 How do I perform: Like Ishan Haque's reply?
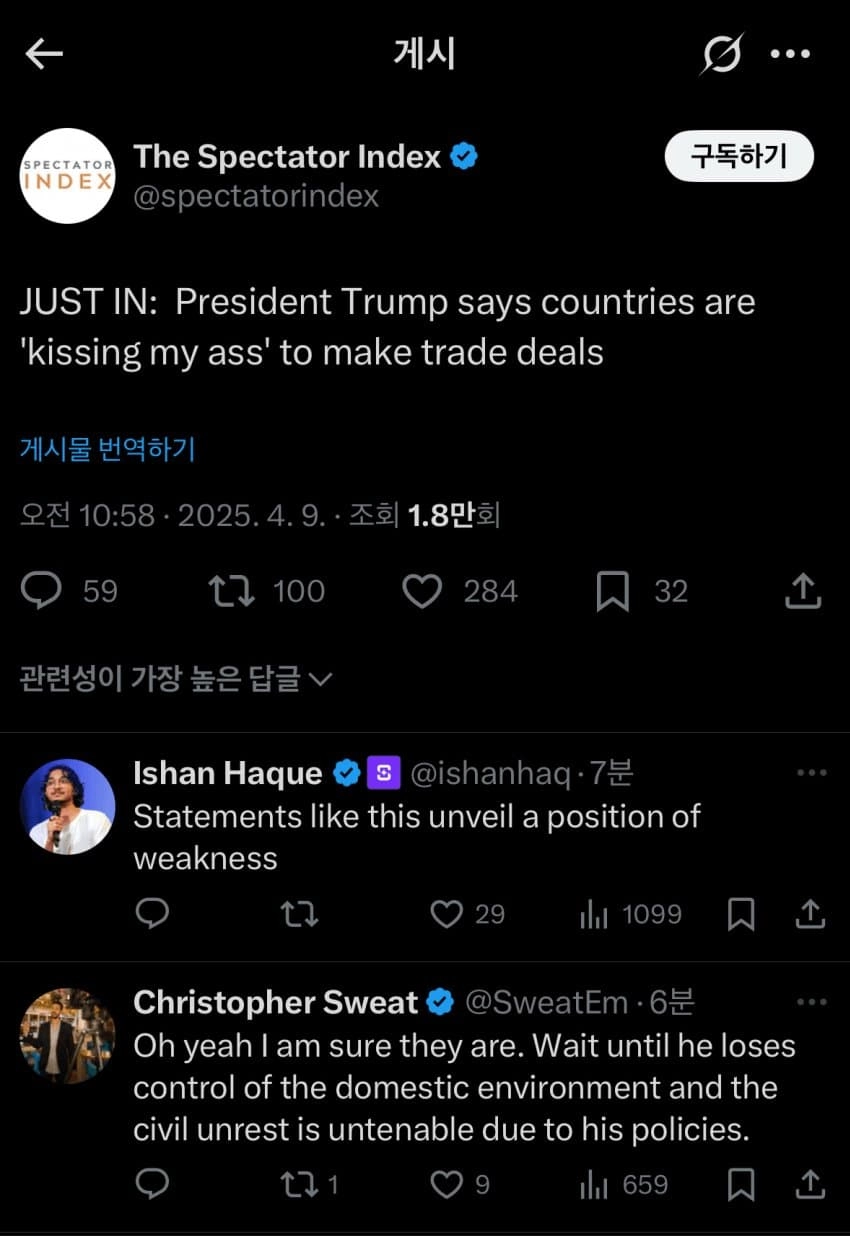click(447, 914)
